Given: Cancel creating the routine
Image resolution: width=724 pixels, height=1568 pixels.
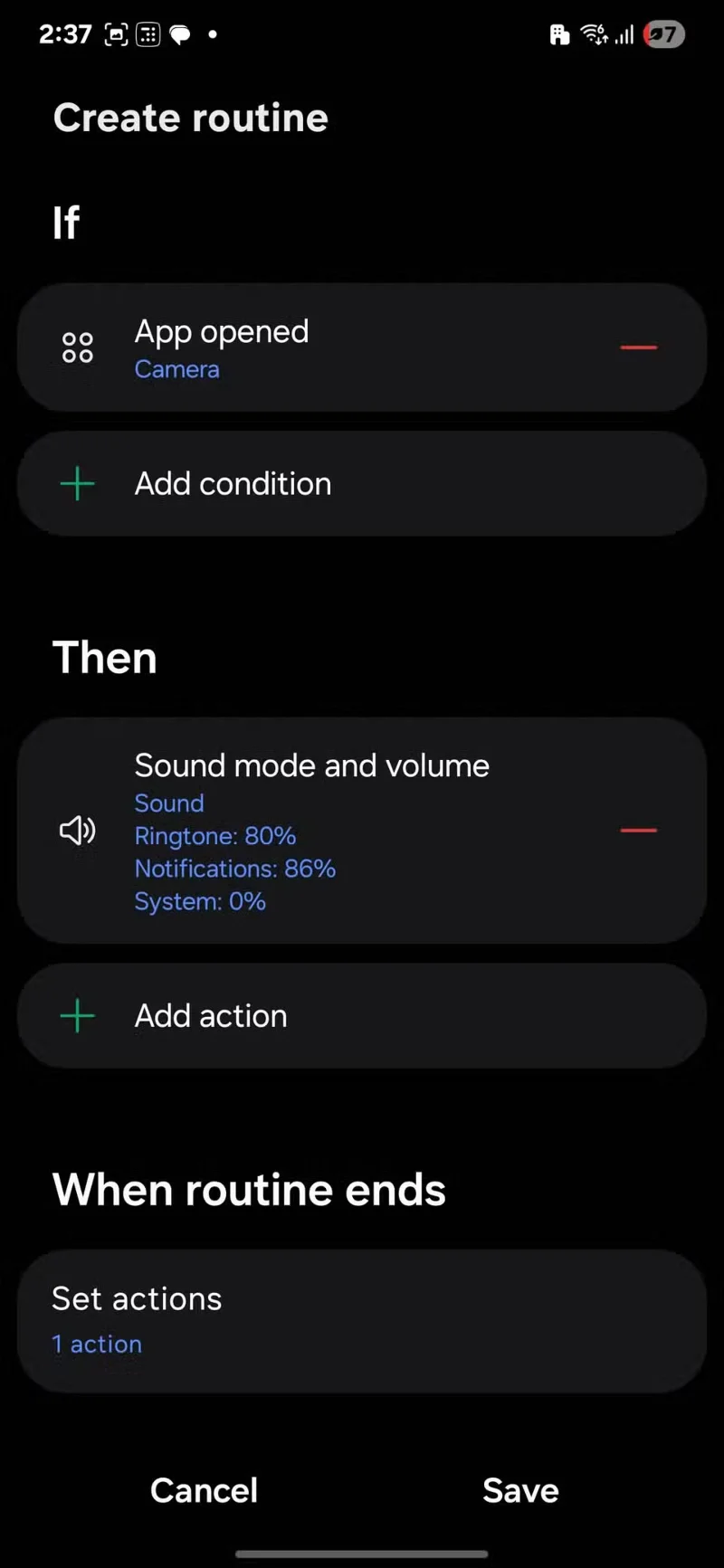Looking at the screenshot, I should tap(204, 1490).
